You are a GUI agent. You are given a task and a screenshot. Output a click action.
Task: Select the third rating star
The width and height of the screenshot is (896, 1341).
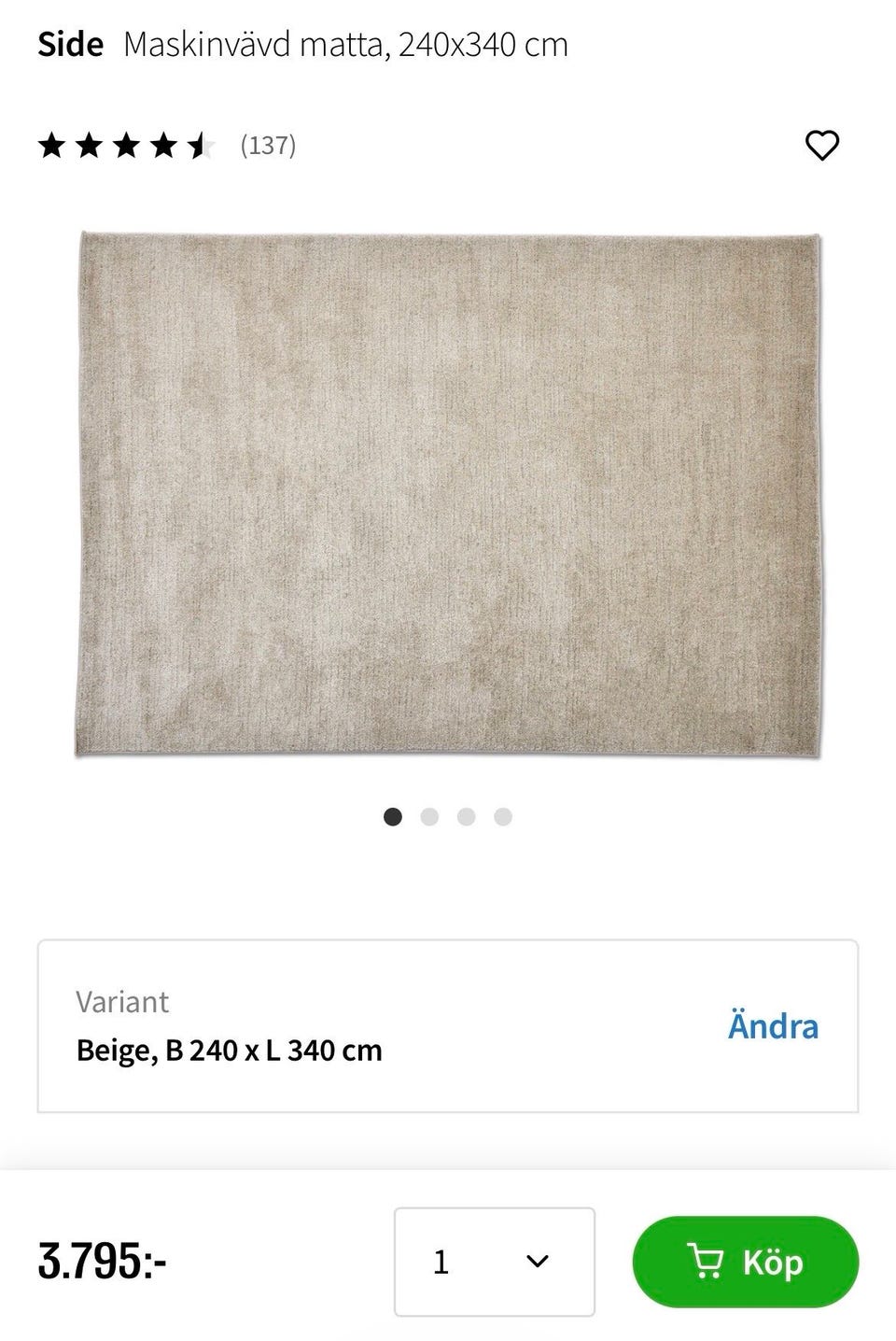tap(129, 145)
